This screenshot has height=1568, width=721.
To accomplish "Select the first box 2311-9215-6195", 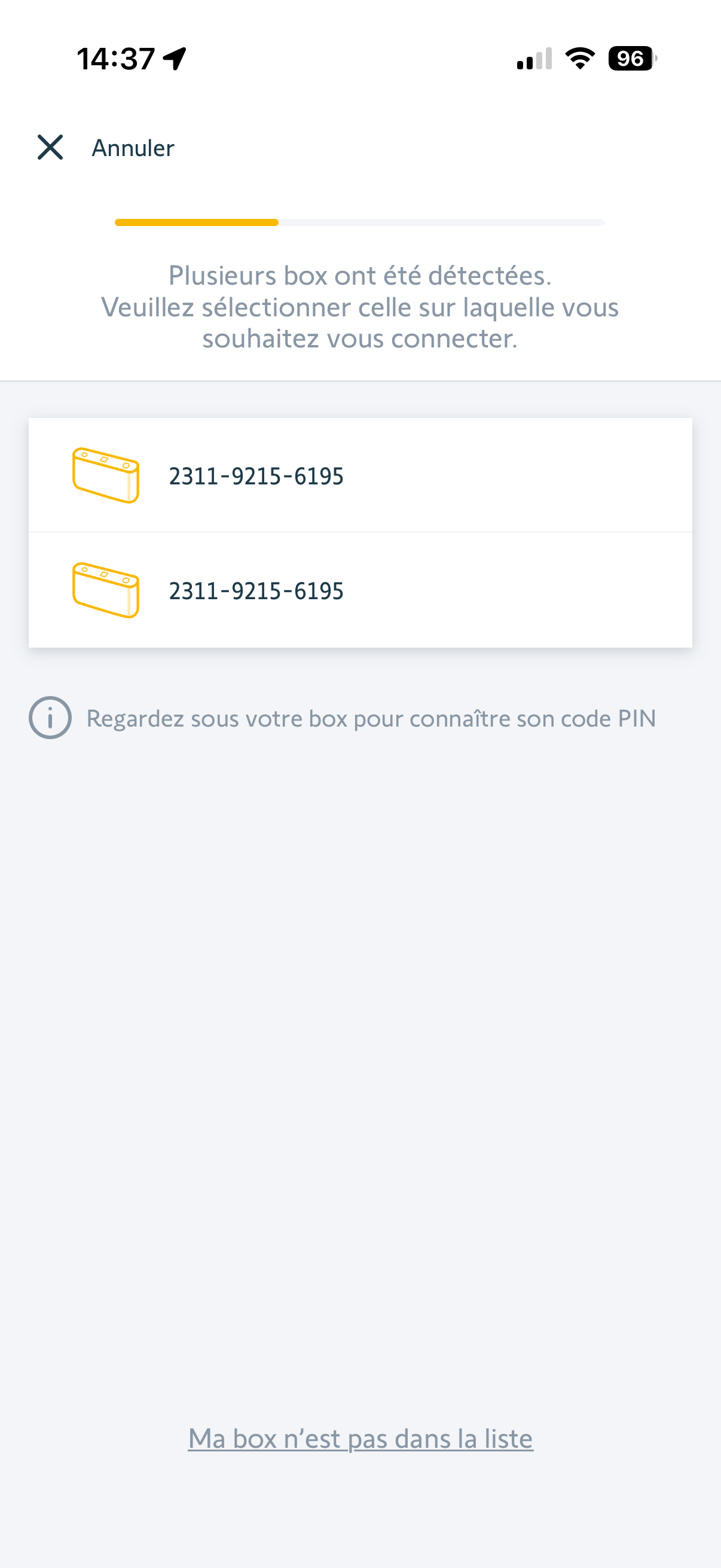I will click(x=359, y=475).
